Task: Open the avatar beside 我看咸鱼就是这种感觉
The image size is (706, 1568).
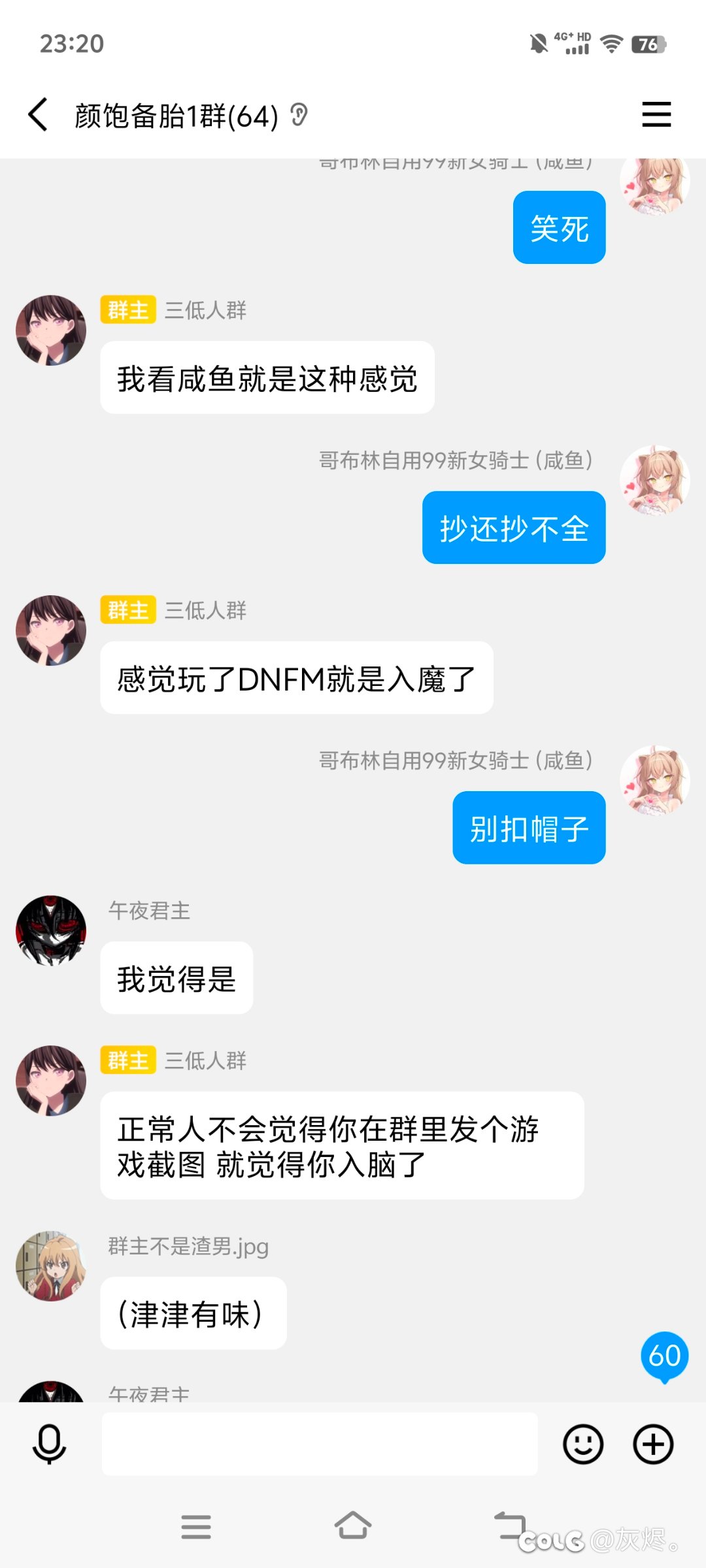Action: point(51,330)
